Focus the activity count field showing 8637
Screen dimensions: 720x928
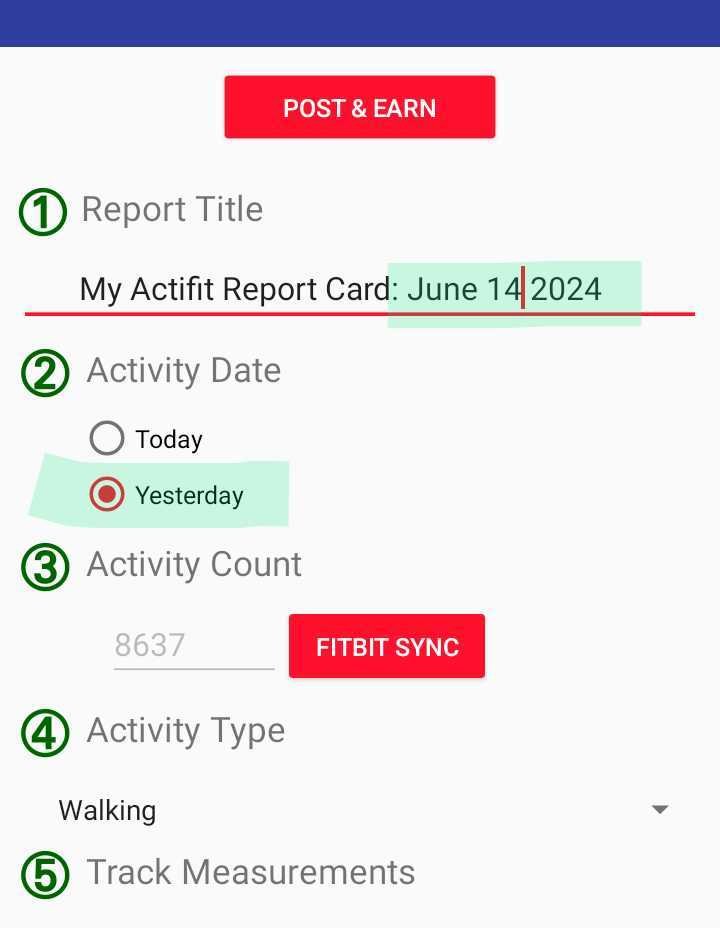(x=192, y=645)
